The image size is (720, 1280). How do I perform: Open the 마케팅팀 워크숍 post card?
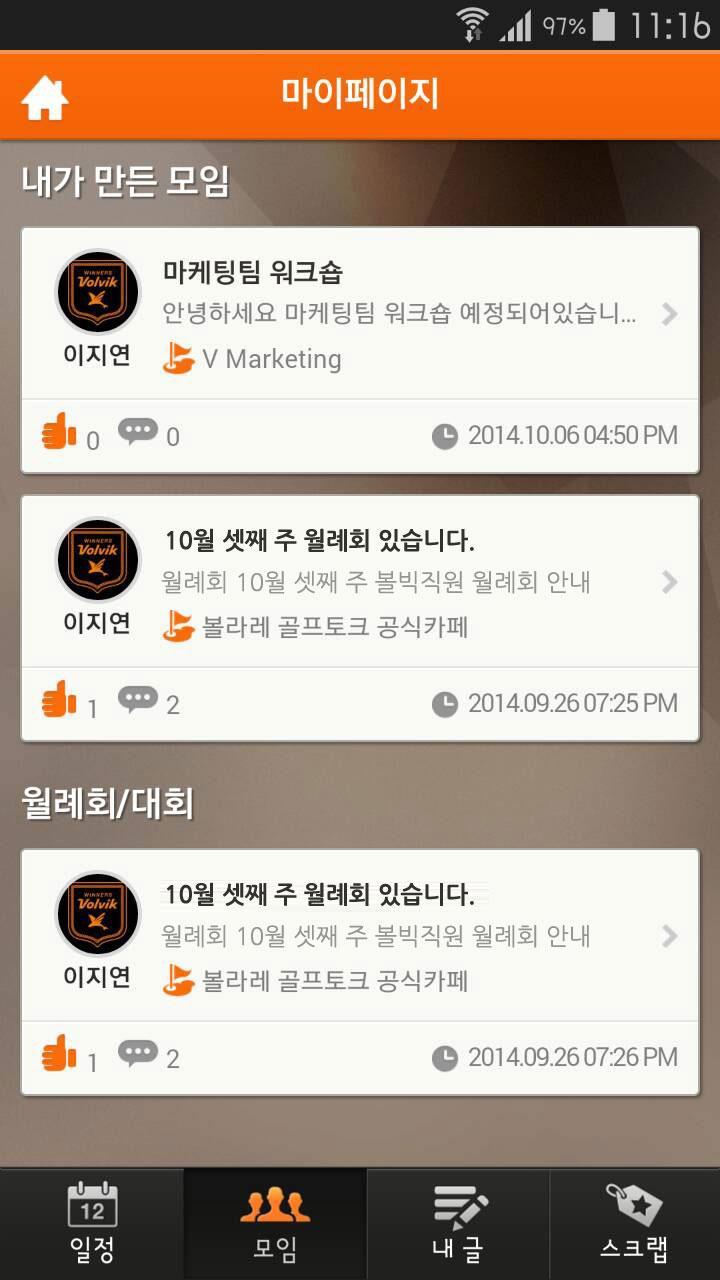(400, 314)
